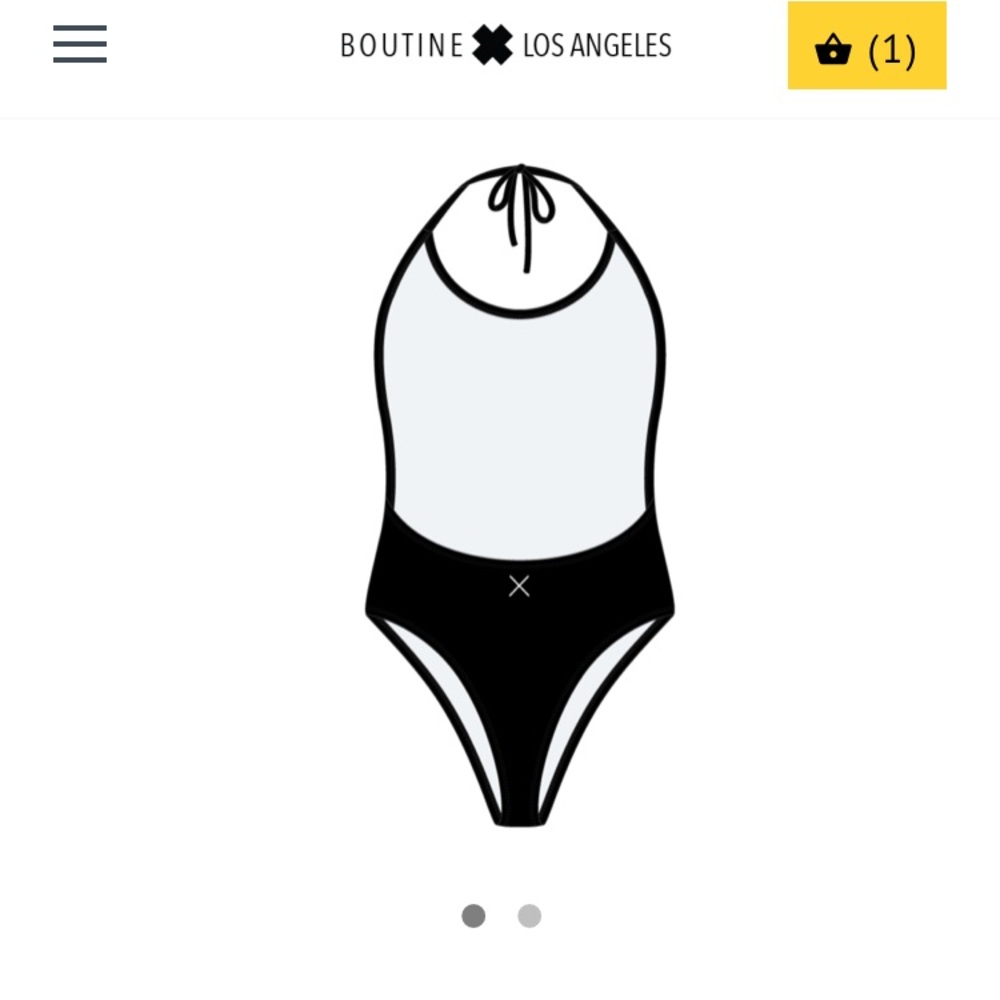Go to Boutine Los Angeles home page
This screenshot has width=1000, height=1000.
(x=505, y=46)
